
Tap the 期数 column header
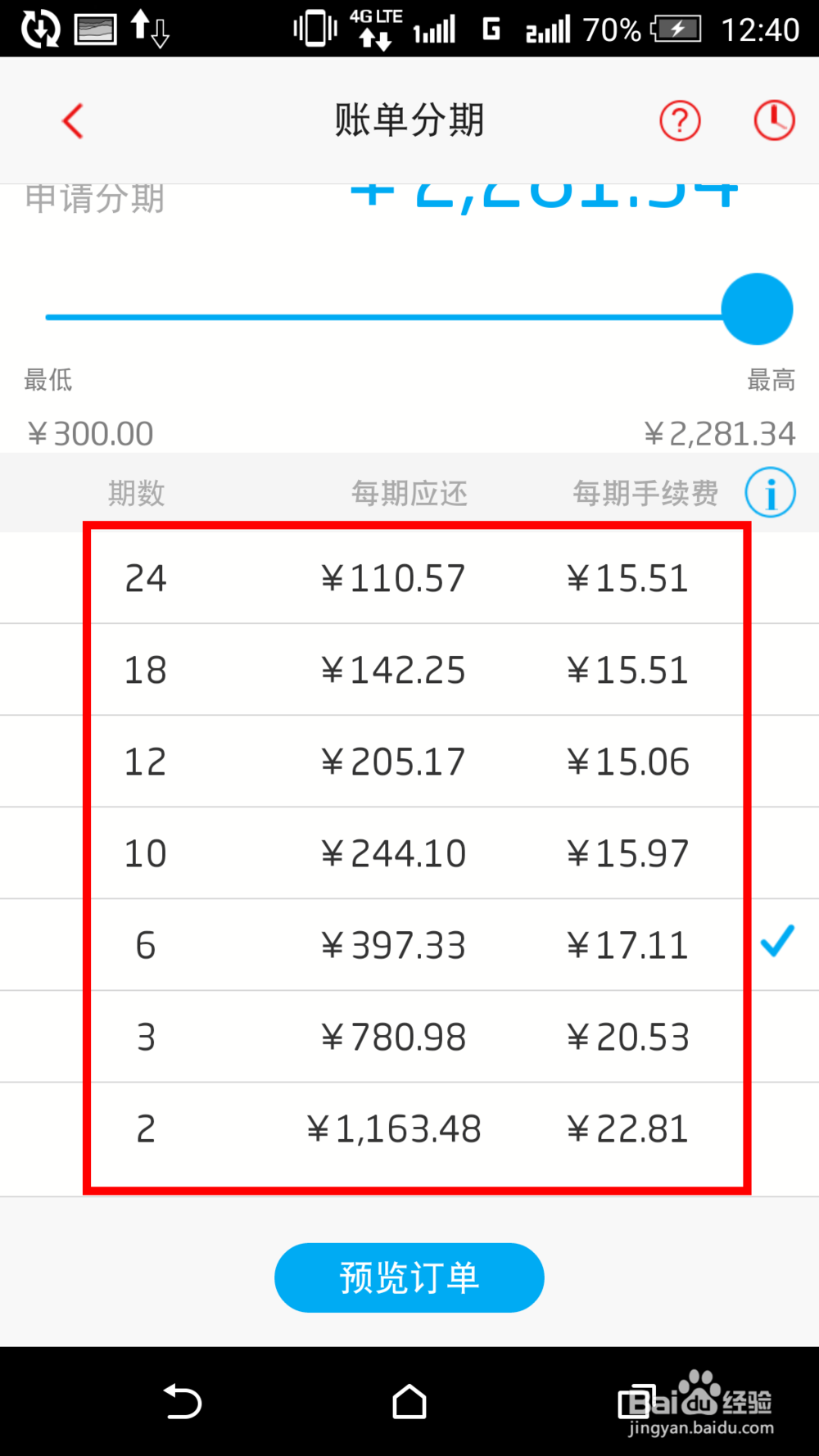coord(136,492)
